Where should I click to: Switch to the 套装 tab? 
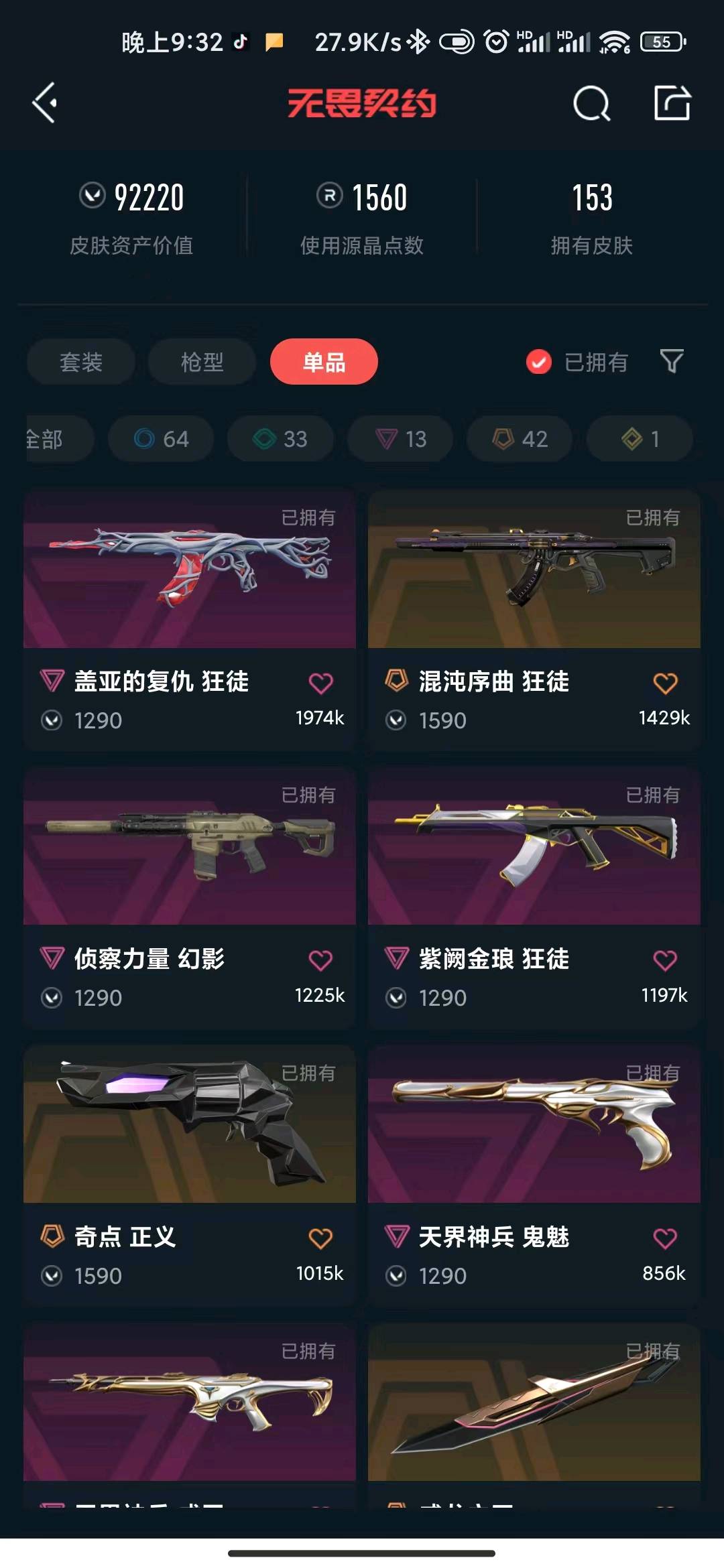click(81, 362)
